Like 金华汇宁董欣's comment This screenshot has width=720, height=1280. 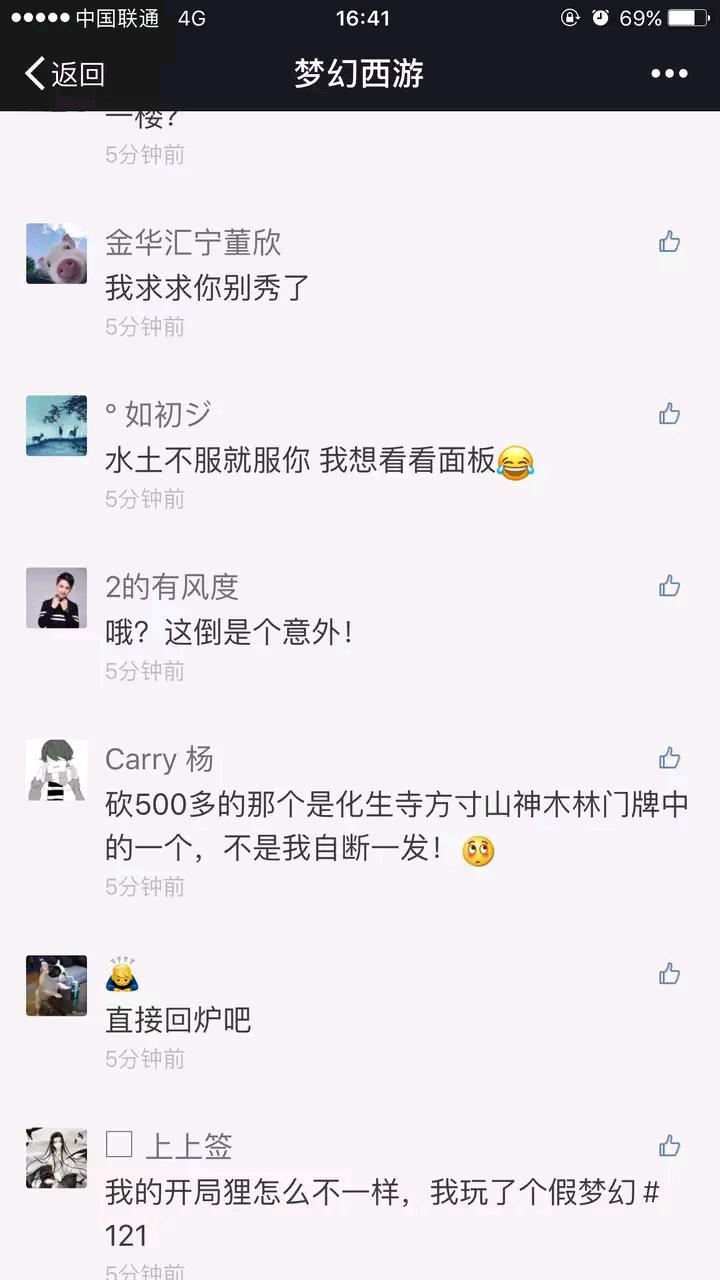[669, 242]
